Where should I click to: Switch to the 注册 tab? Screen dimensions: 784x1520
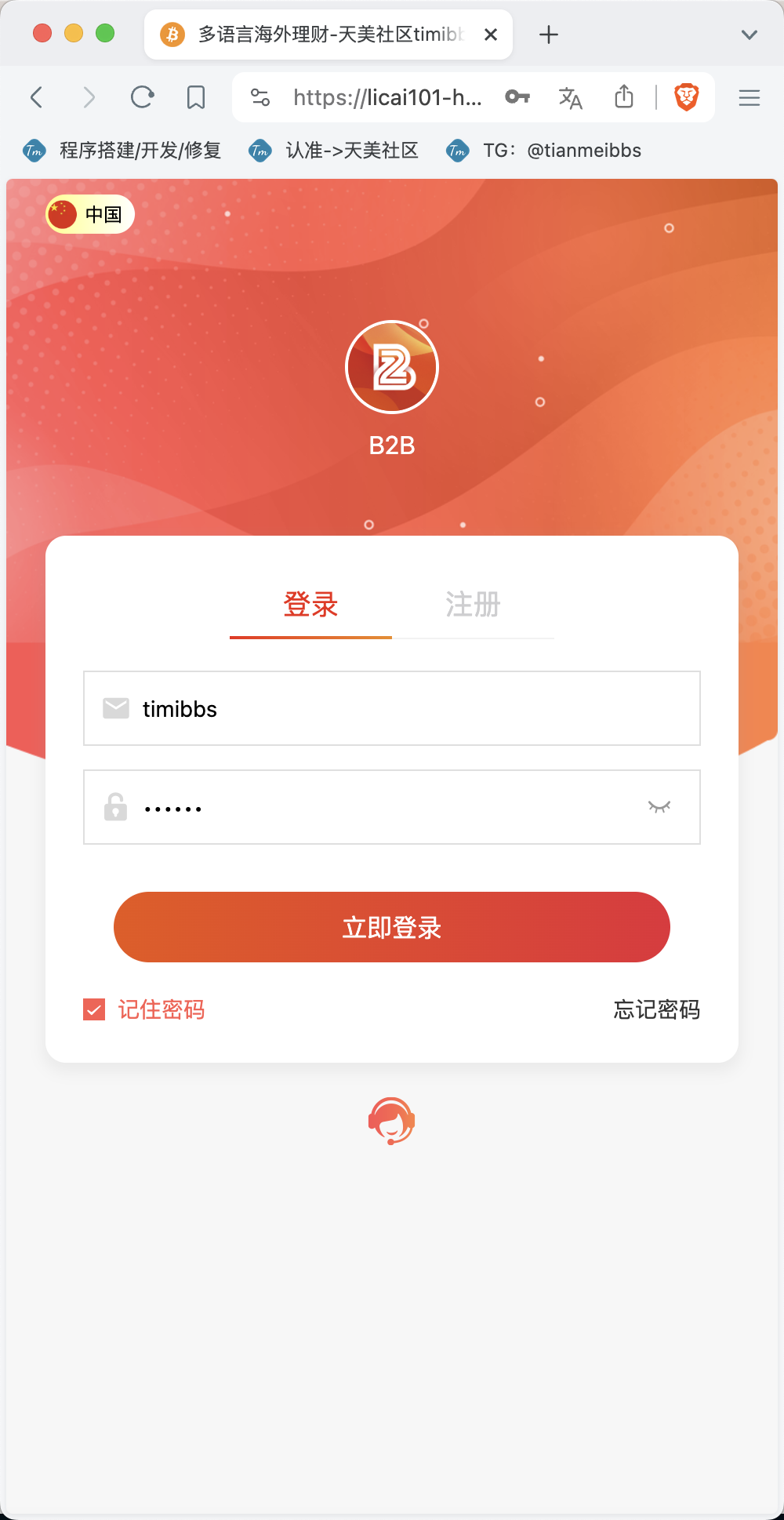473,605
